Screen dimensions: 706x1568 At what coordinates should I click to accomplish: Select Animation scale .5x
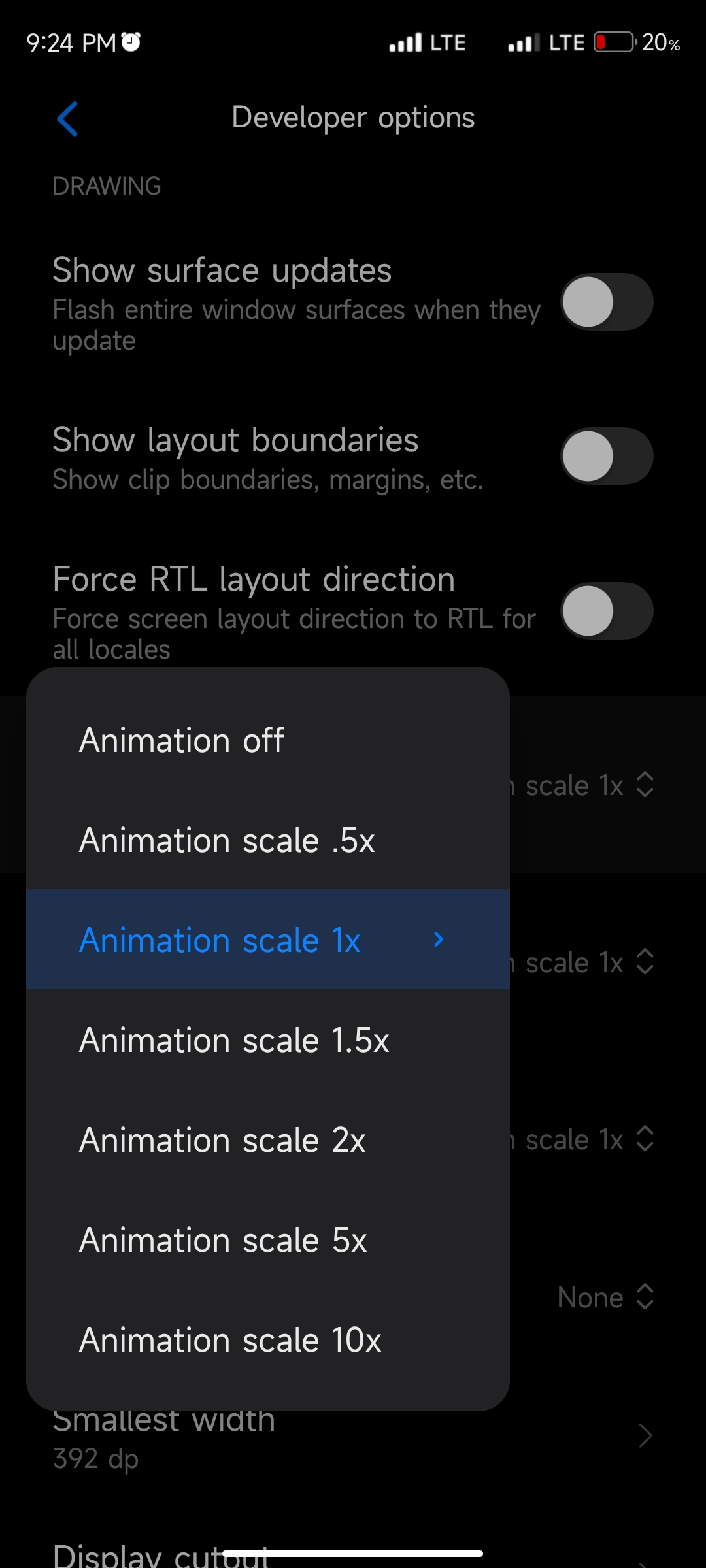[x=227, y=840]
